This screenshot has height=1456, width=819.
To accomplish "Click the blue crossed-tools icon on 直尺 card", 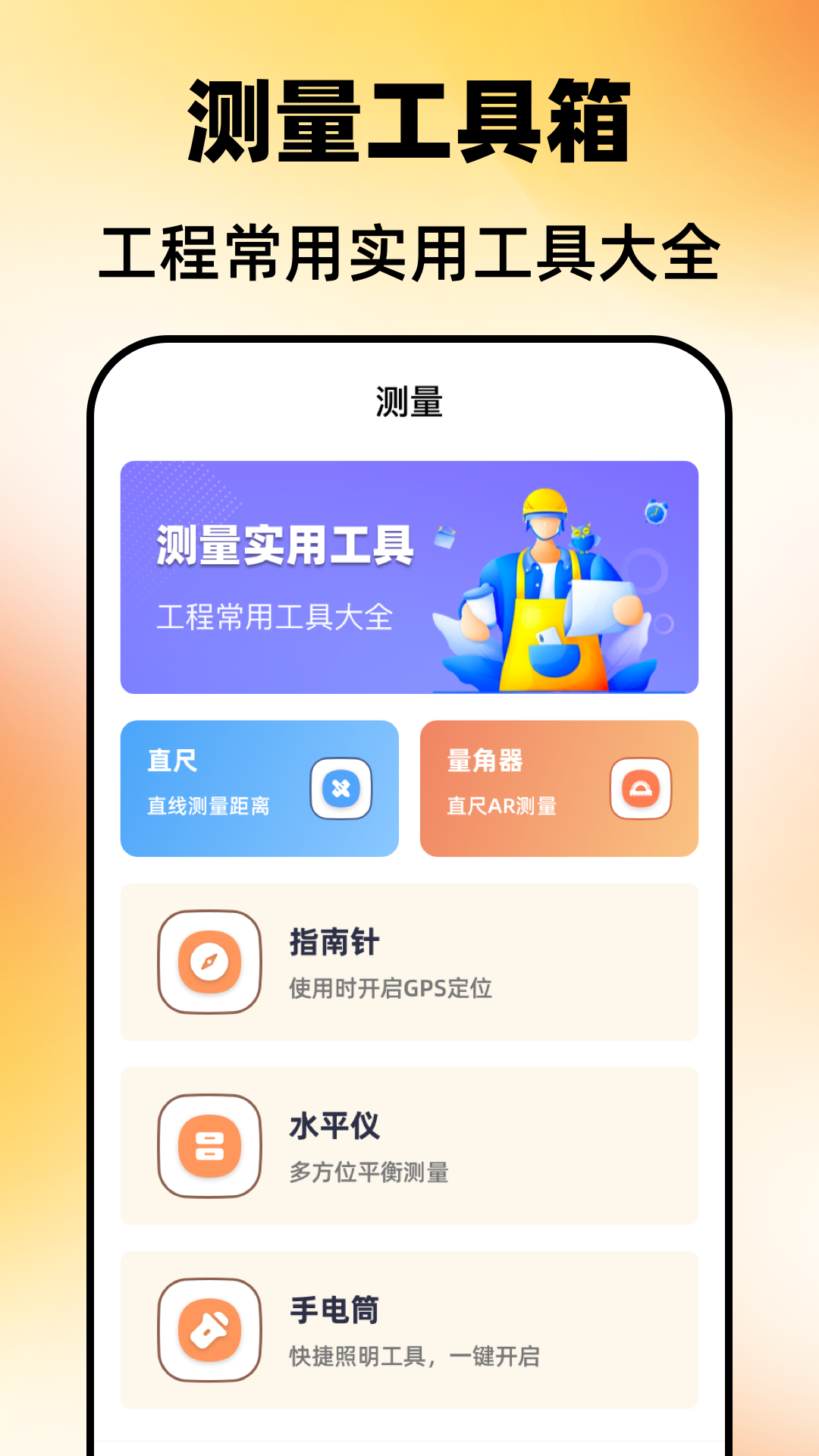I will (340, 788).
